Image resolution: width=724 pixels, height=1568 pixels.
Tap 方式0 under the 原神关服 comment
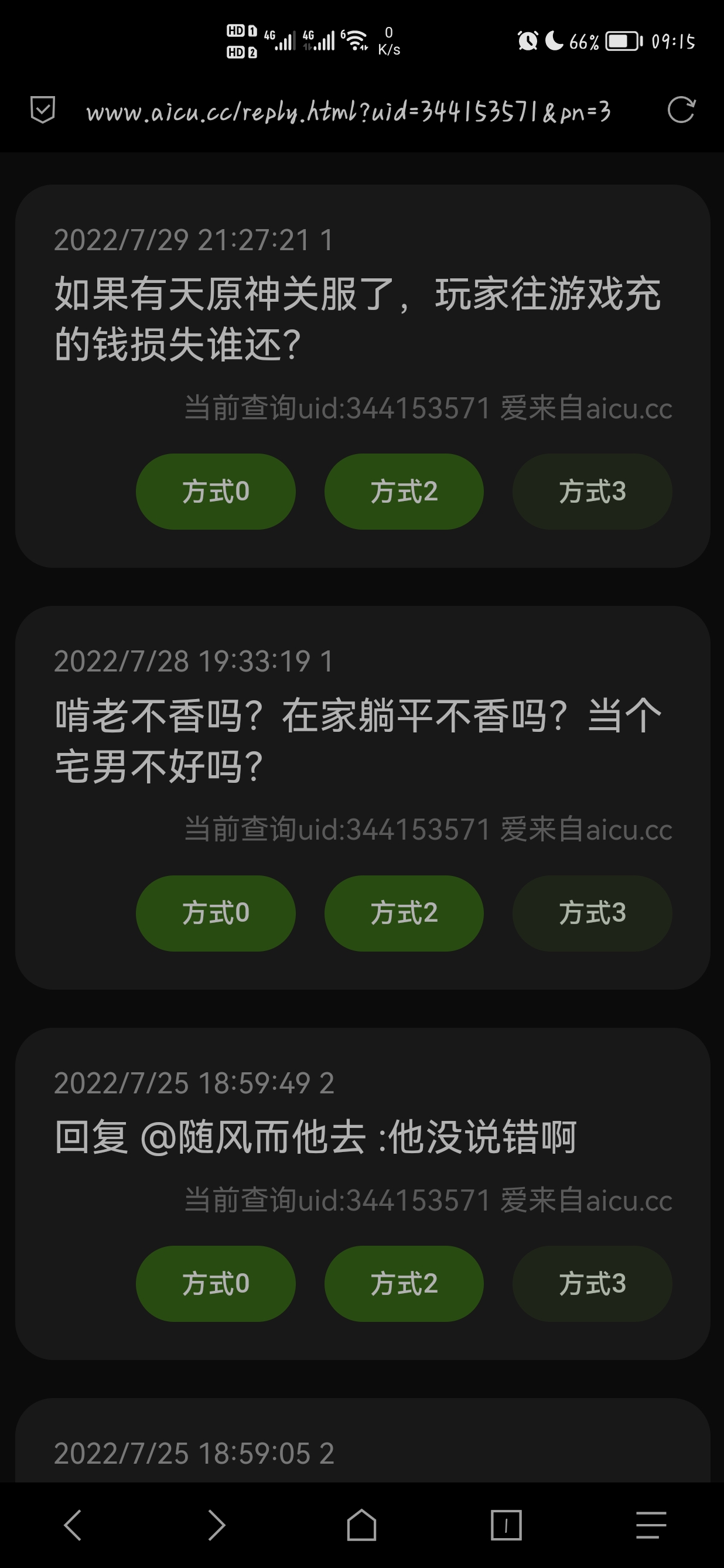[x=216, y=491]
